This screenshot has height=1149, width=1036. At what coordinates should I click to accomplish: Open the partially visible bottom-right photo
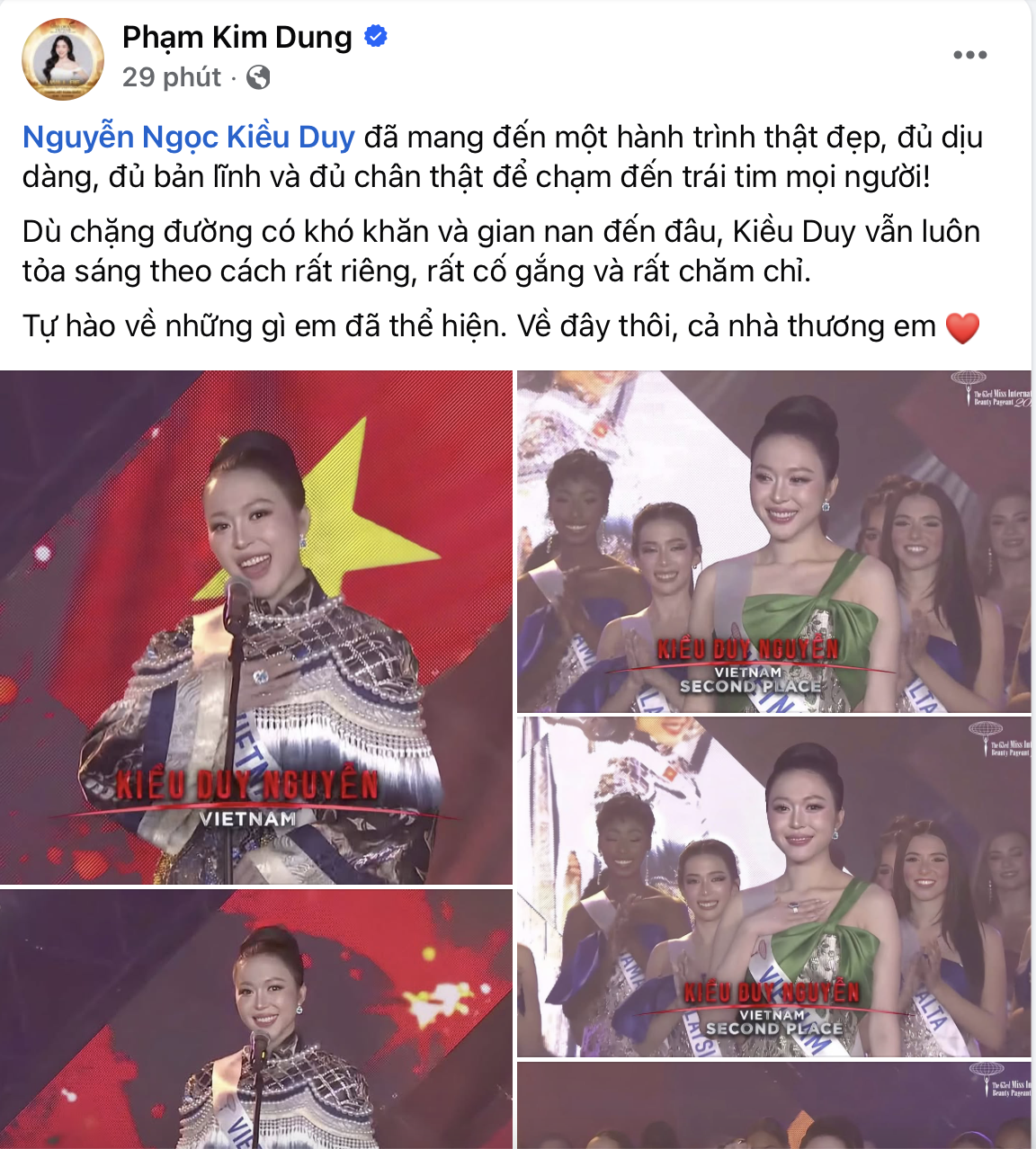coord(773,1106)
